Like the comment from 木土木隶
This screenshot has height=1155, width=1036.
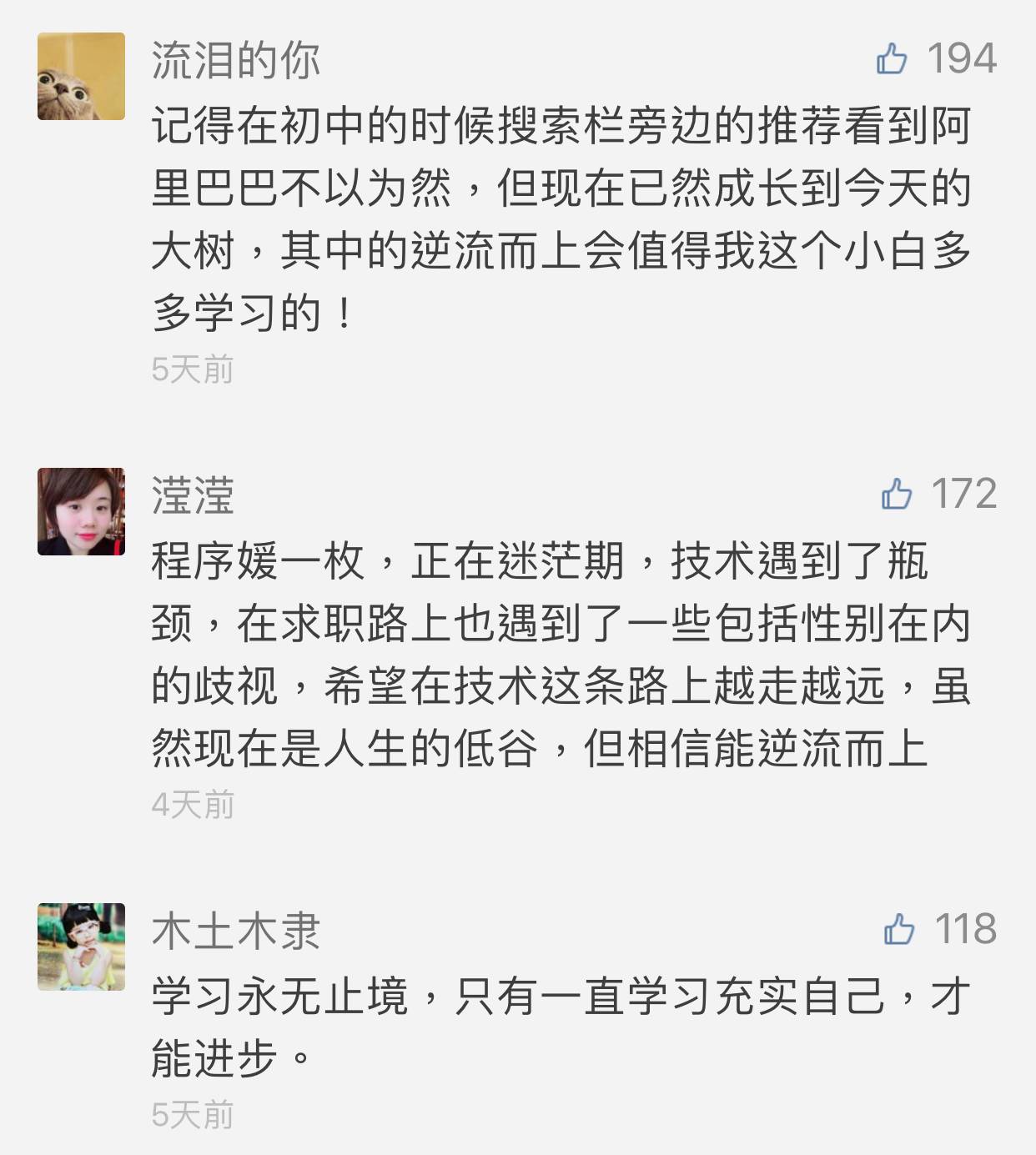(899, 929)
